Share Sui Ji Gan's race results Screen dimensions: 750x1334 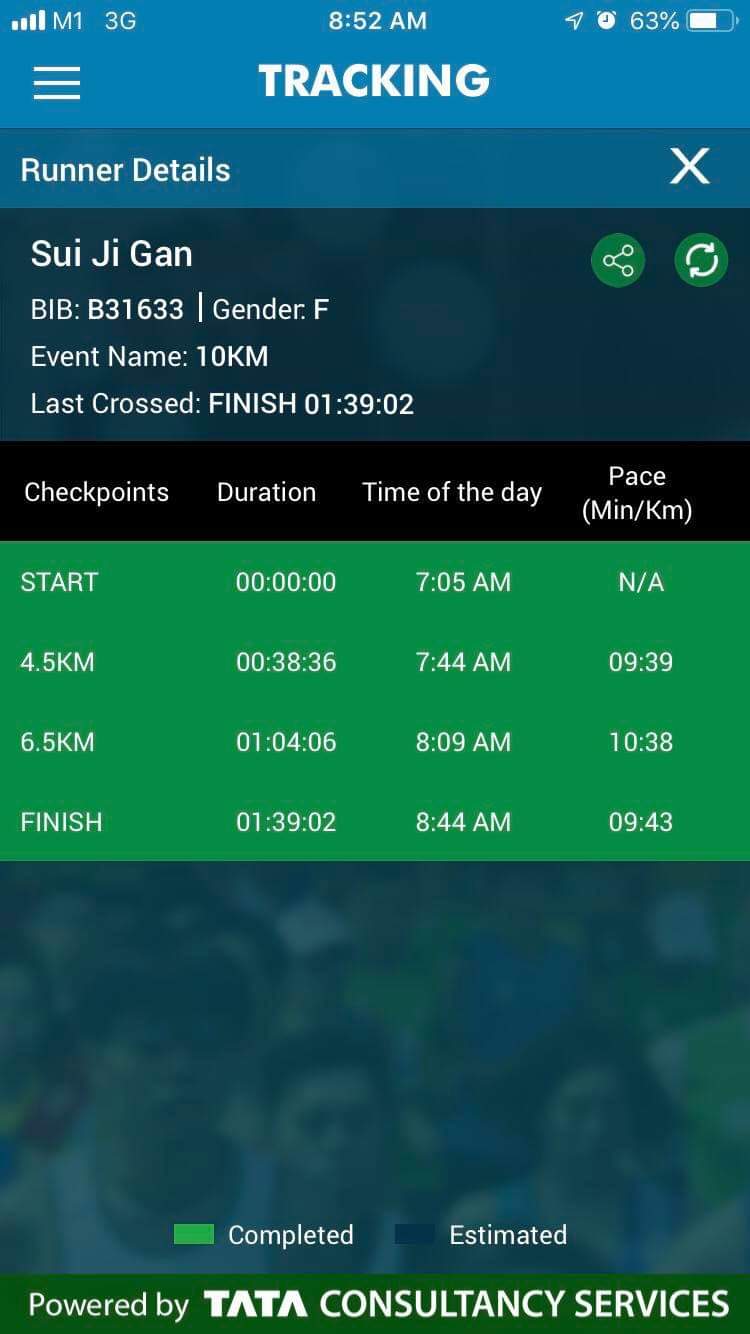[618, 261]
